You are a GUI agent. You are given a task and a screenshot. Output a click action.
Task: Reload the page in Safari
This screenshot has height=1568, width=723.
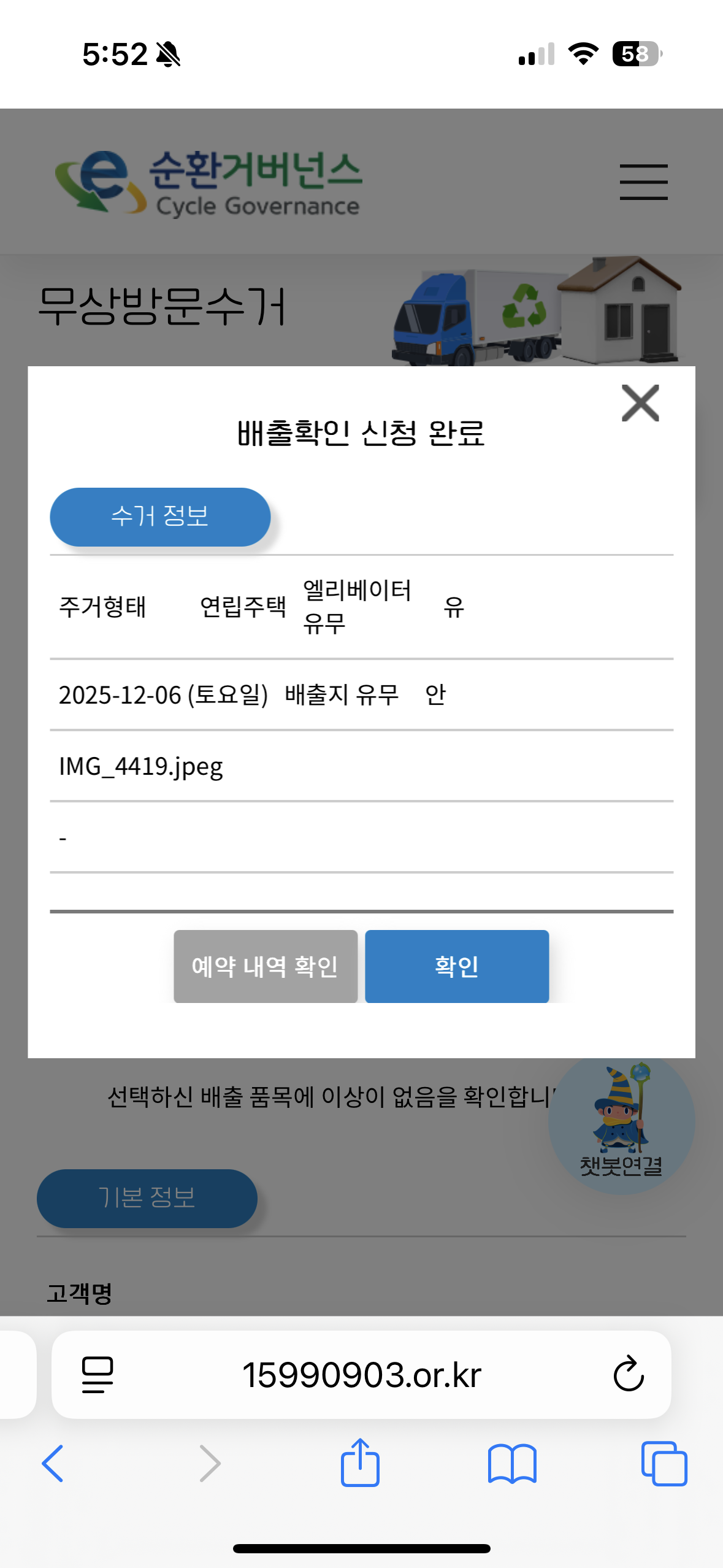click(x=629, y=1374)
